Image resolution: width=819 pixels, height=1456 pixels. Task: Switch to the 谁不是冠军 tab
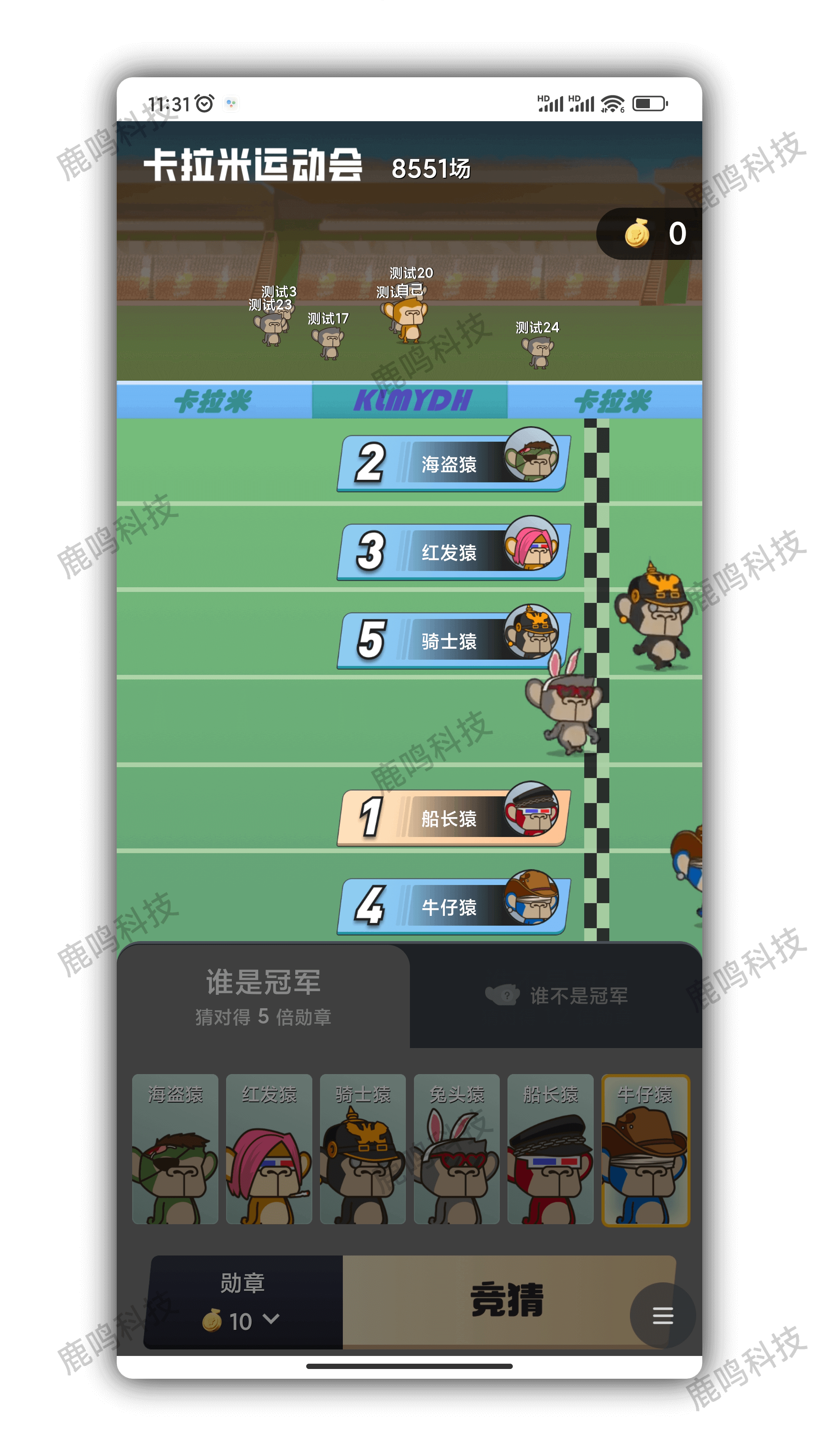557,996
